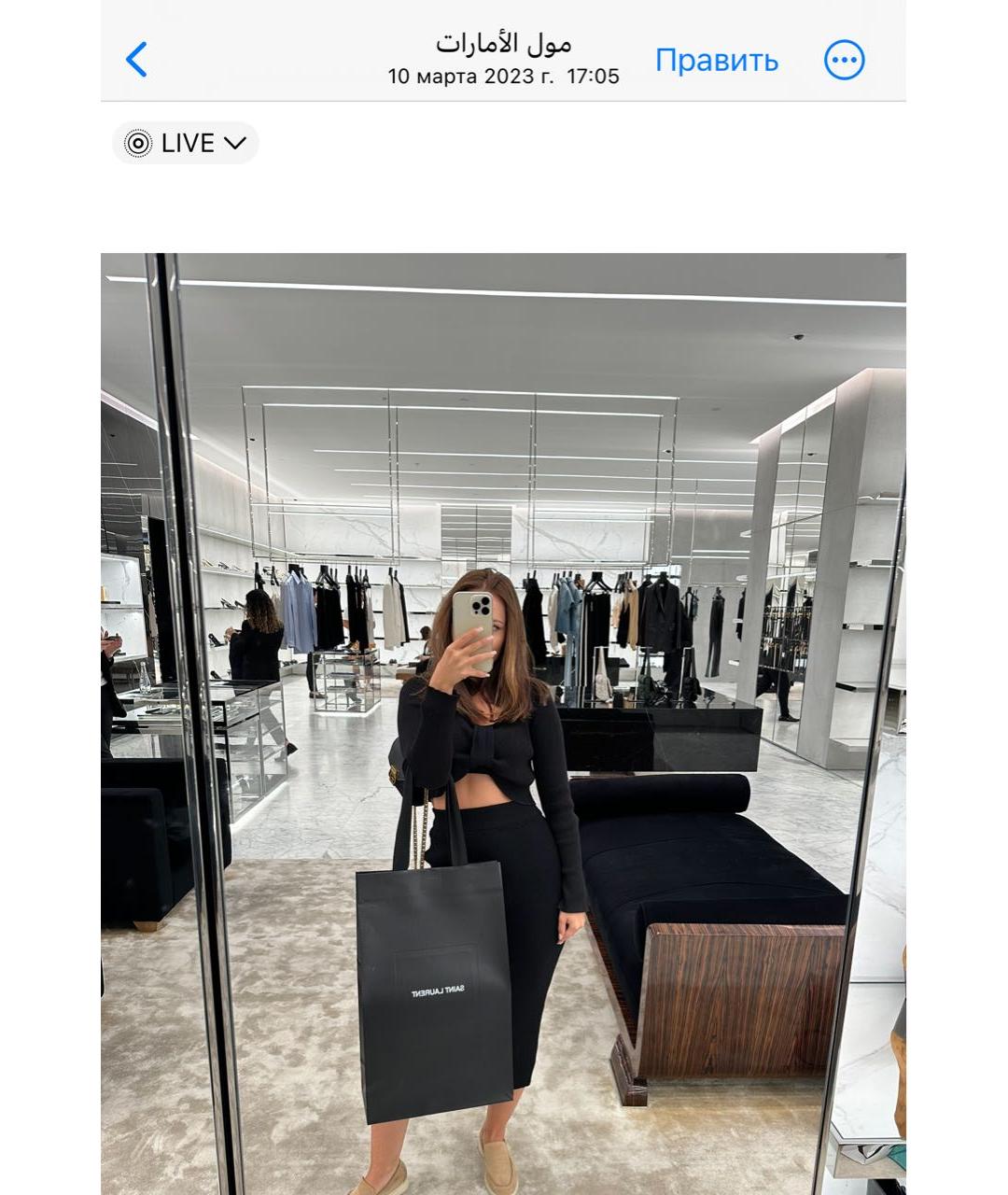Tap Править to edit the photo
Image resolution: width=1008 pixels, height=1195 pixels.
(x=716, y=60)
